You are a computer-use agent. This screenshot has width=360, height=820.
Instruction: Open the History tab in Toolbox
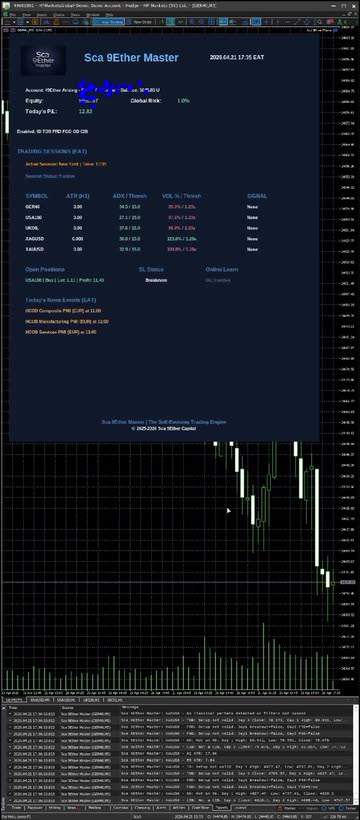coord(54,808)
